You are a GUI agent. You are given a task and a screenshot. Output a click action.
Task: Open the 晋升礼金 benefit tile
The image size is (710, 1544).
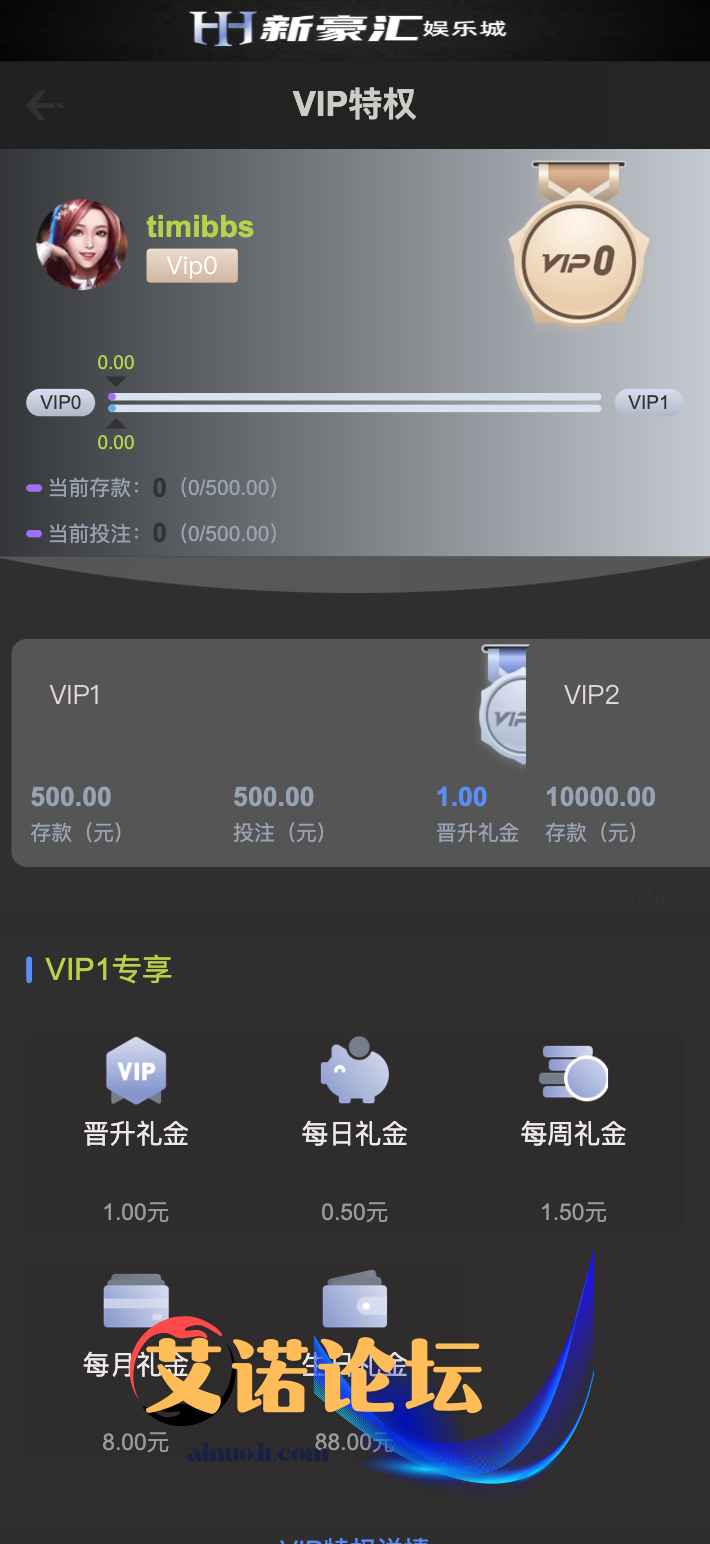pos(136,1130)
